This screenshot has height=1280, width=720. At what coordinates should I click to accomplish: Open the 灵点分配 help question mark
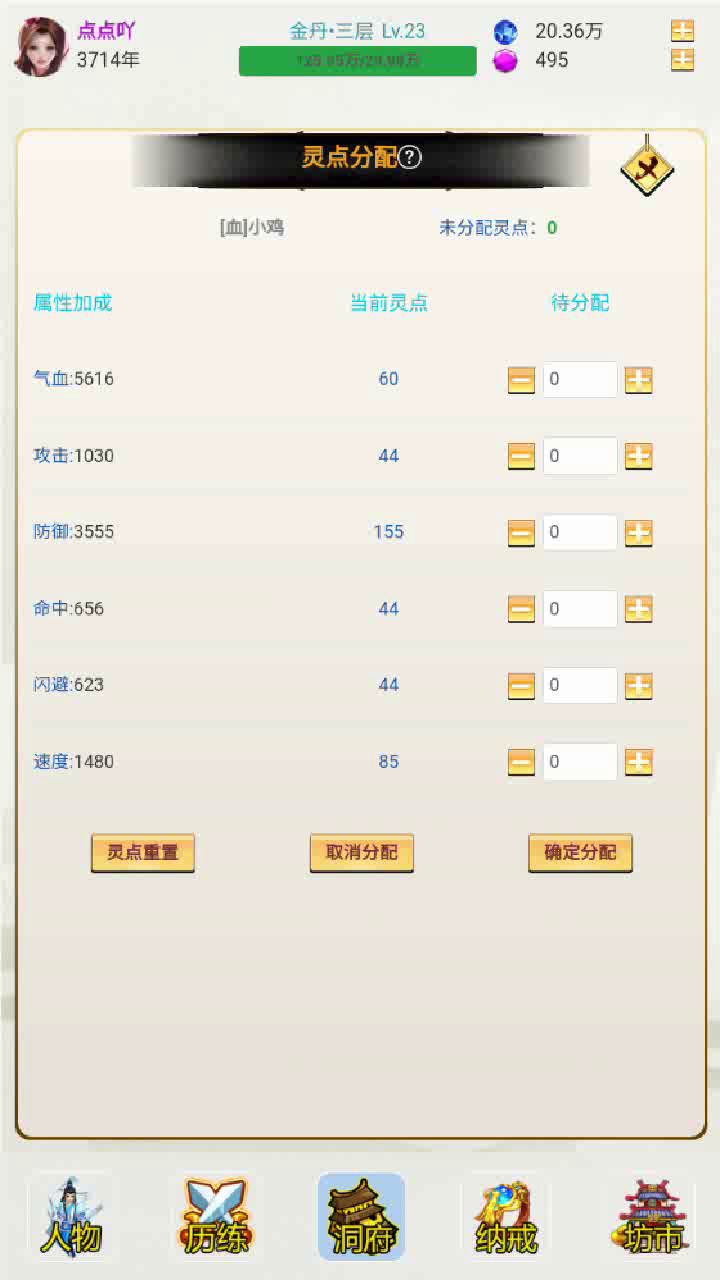(x=410, y=158)
